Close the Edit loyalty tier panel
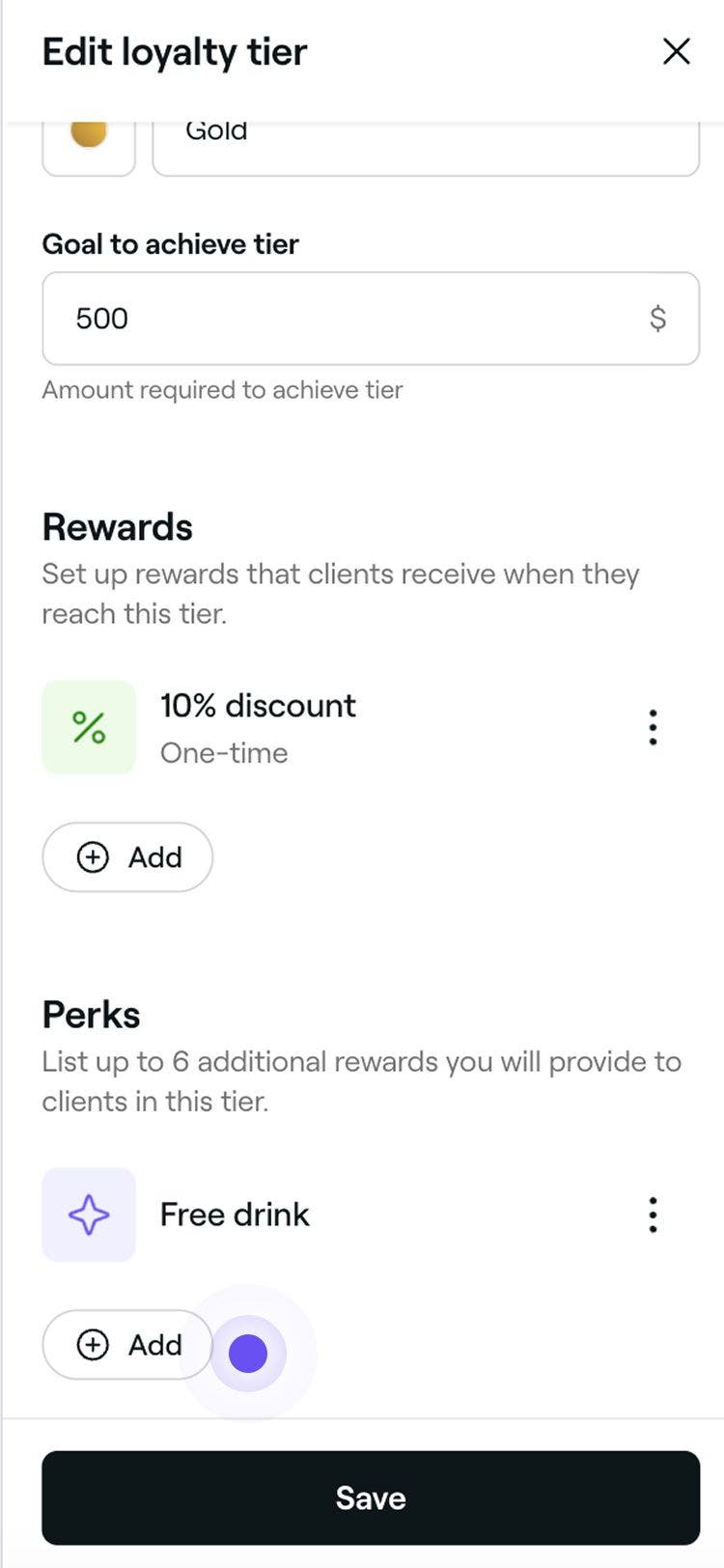Viewport: 724px width, 1568px height. click(x=677, y=52)
